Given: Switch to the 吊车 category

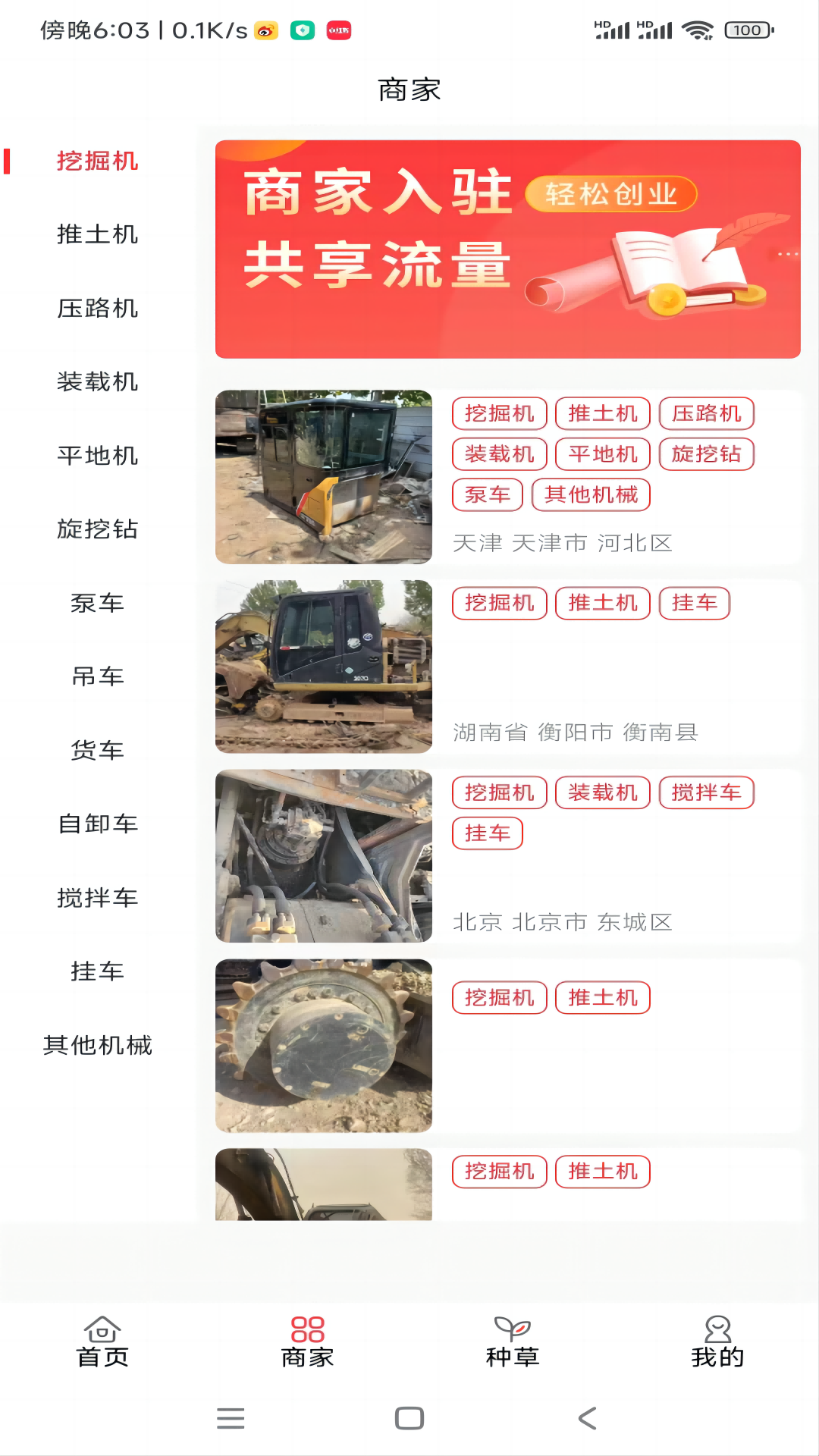Looking at the screenshot, I should 97,676.
